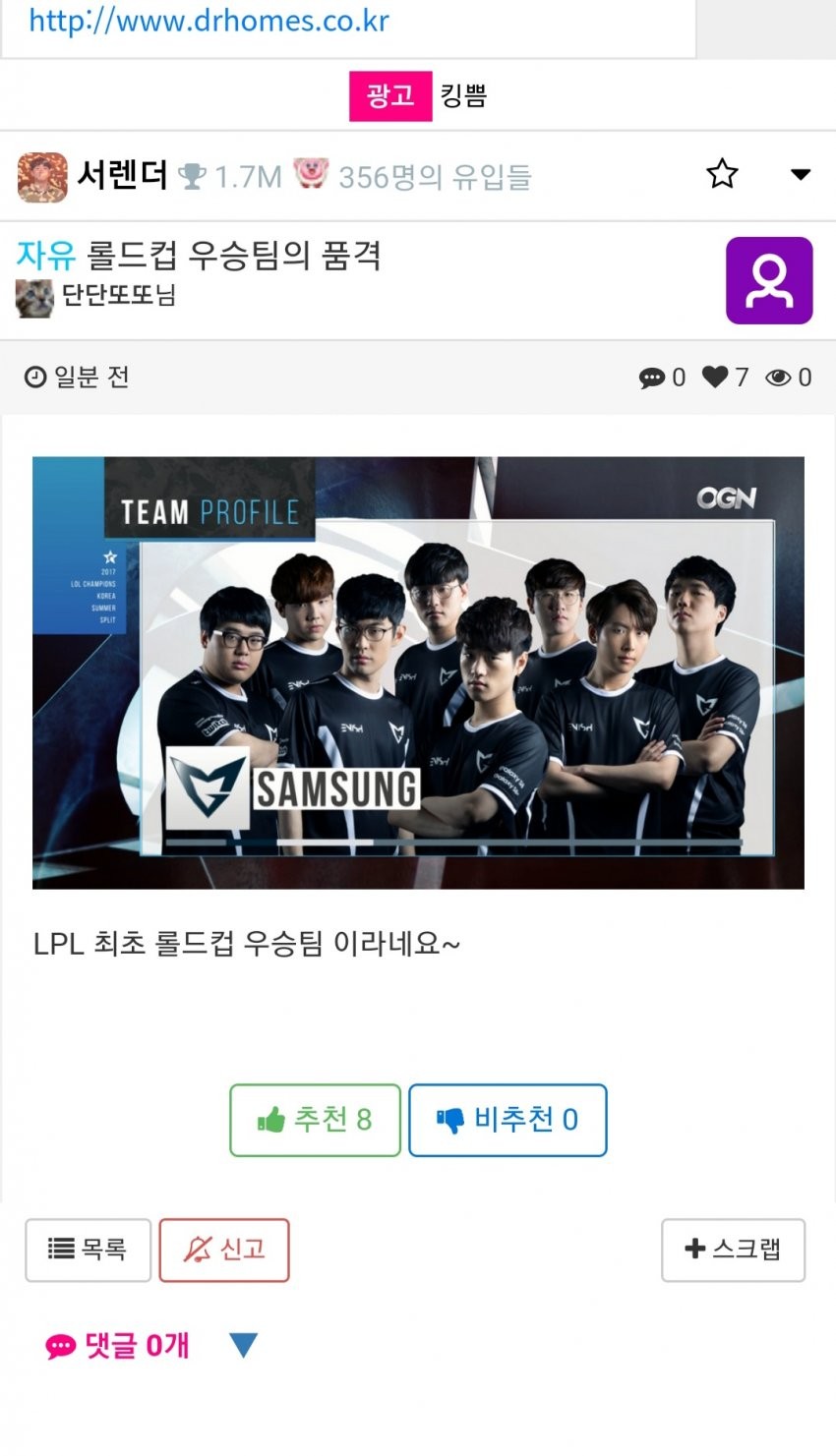The width and height of the screenshot is (836, 1456).
Task: Open the drhomes.co.kr ad link
Action: tap(209, 20)
